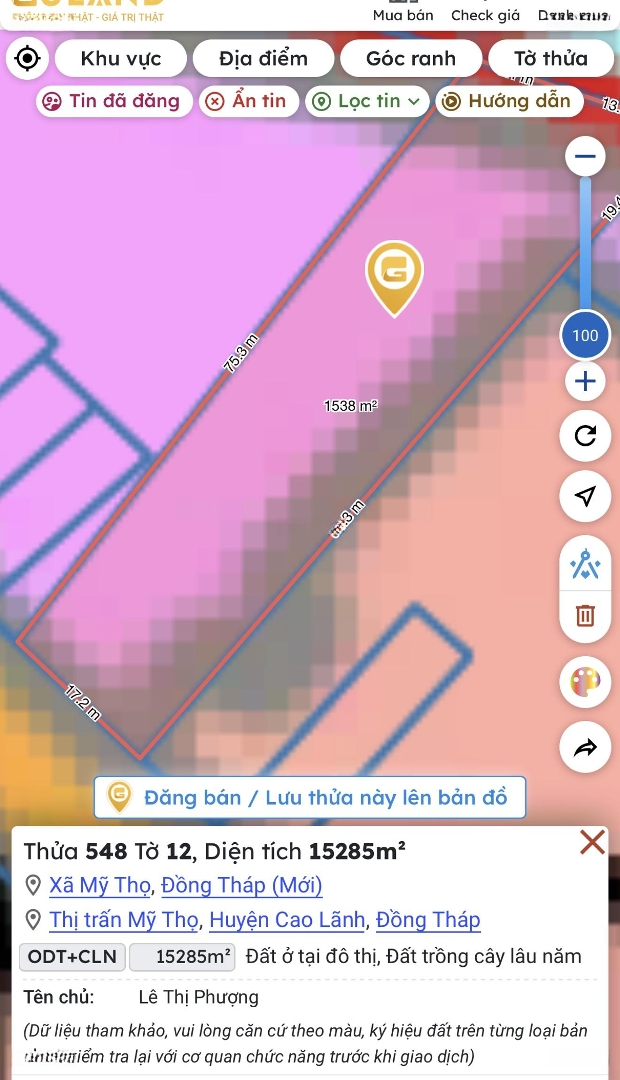Open the Địa điểm search

click(263, 59)
